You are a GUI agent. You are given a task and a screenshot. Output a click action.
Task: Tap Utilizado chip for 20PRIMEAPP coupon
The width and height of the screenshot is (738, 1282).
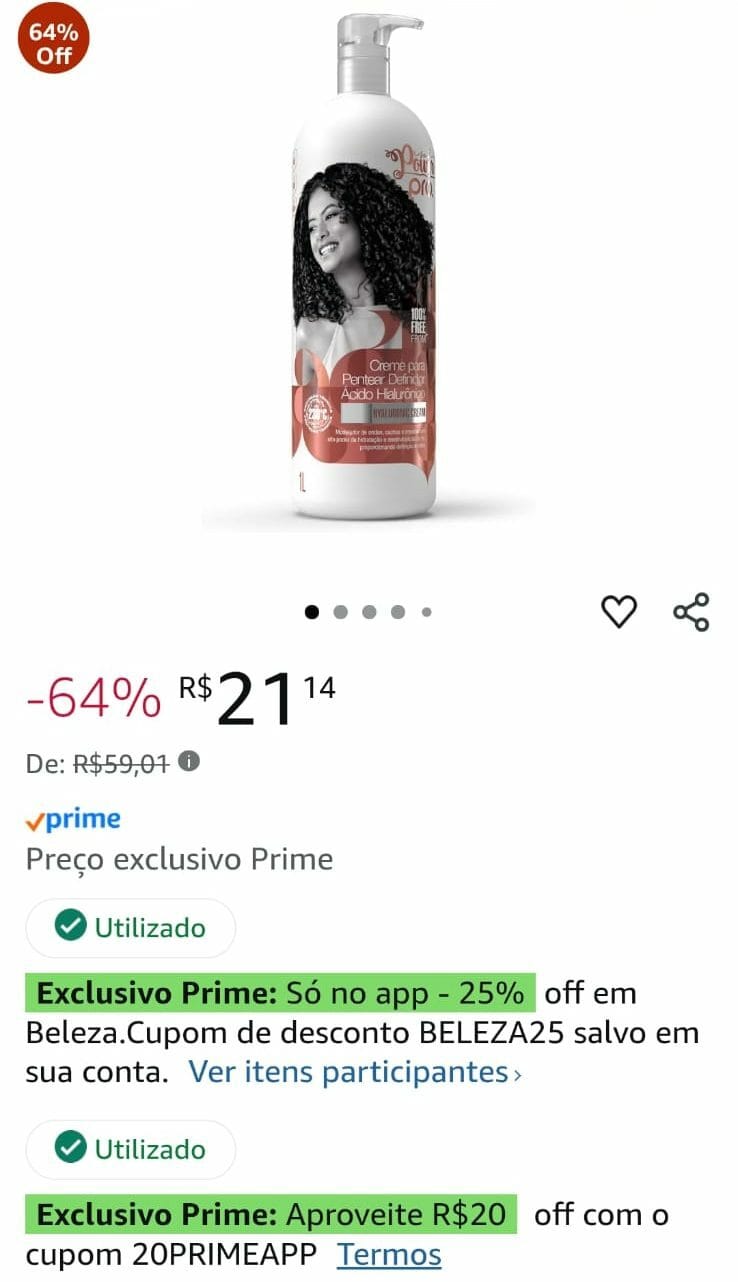point(131,1150)
